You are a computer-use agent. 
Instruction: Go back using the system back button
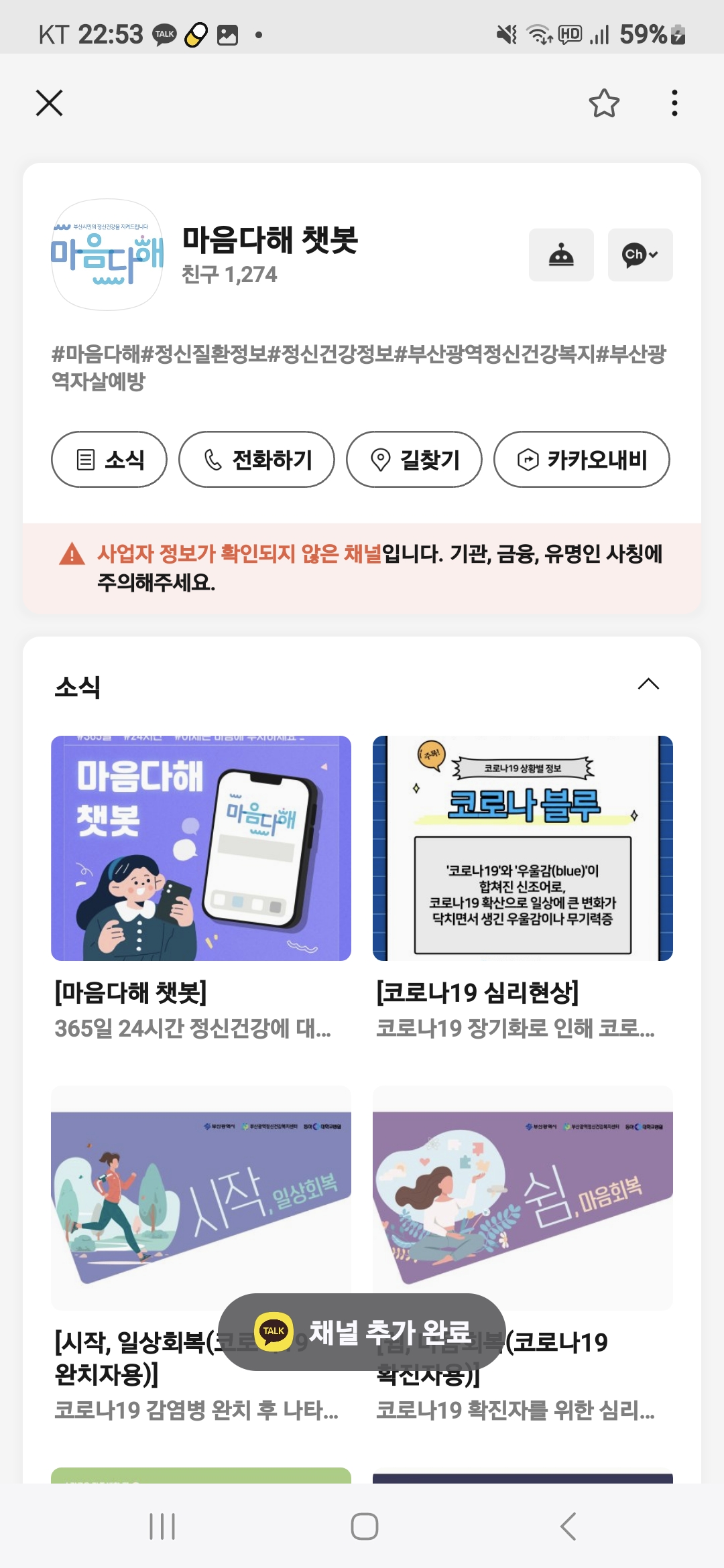[567, 1526]
